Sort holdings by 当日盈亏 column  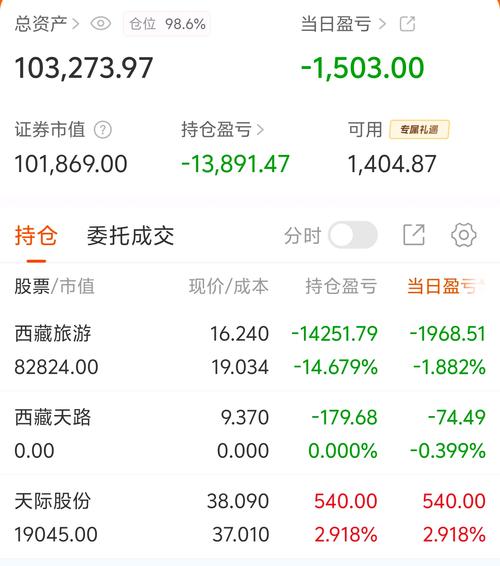(x=445, y=286)
